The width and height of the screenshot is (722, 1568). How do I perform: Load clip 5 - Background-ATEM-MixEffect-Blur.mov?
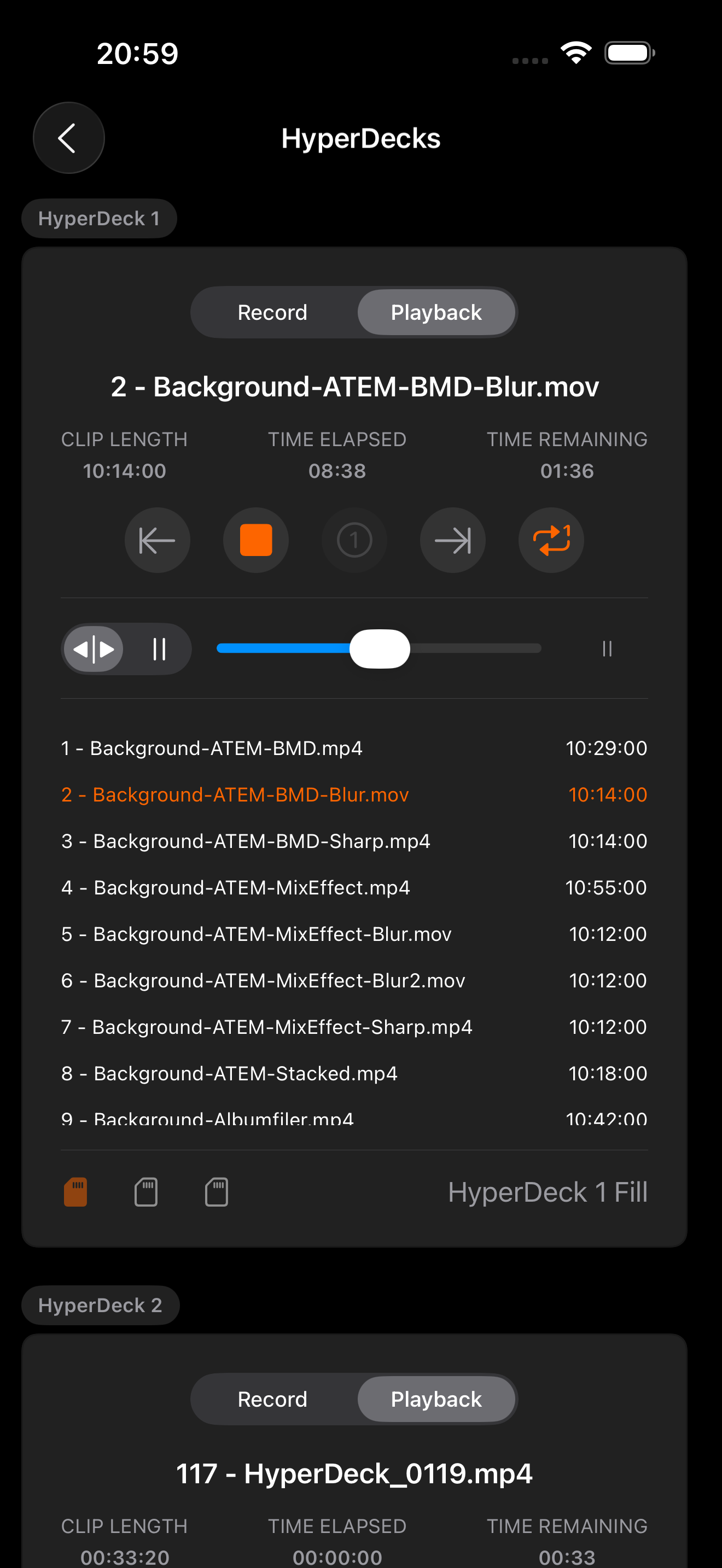pos(257,934)
